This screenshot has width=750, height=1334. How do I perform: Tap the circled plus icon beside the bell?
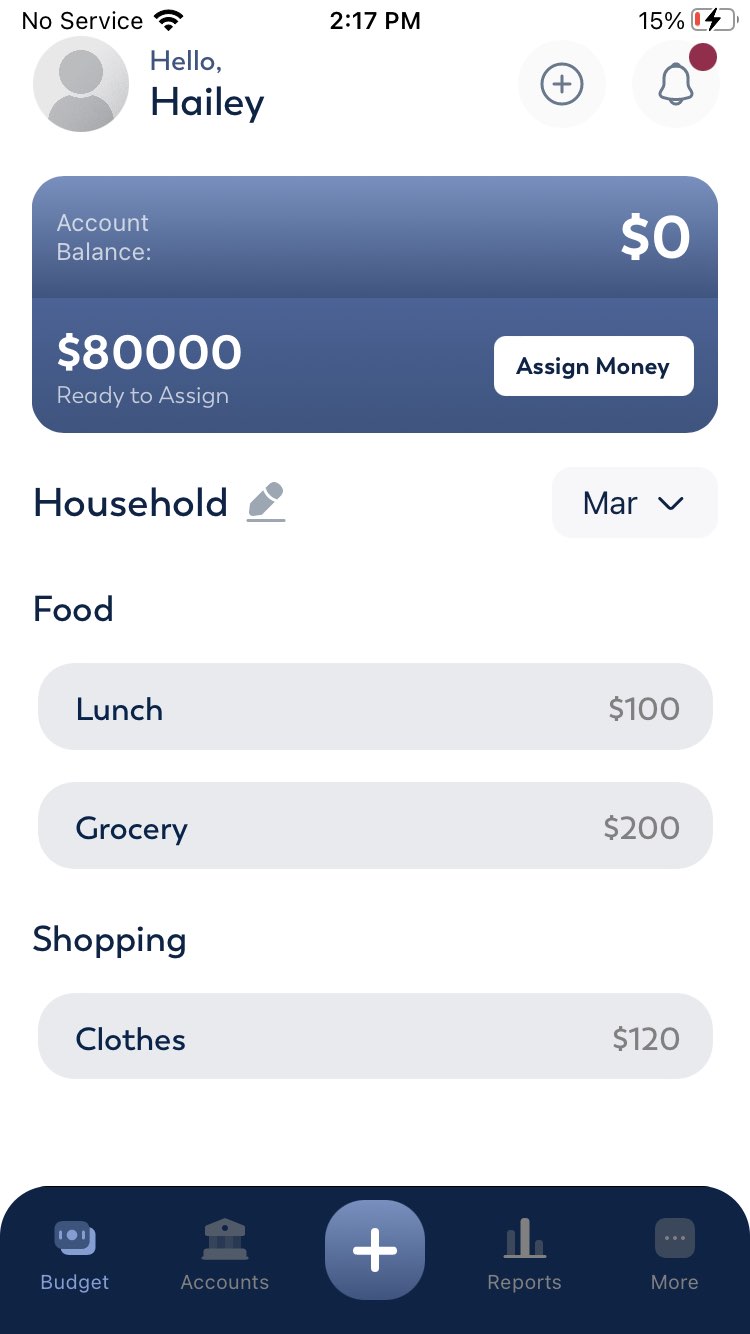pyautogui.click(x=562, y=84)
